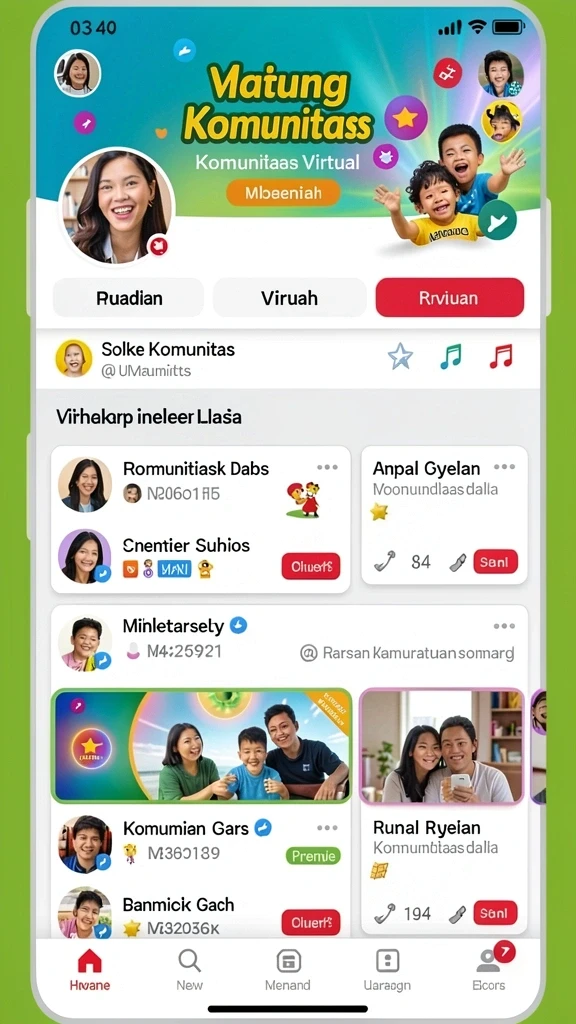Open the couple photo above Runal Ryelan

[x=442, y=746]
